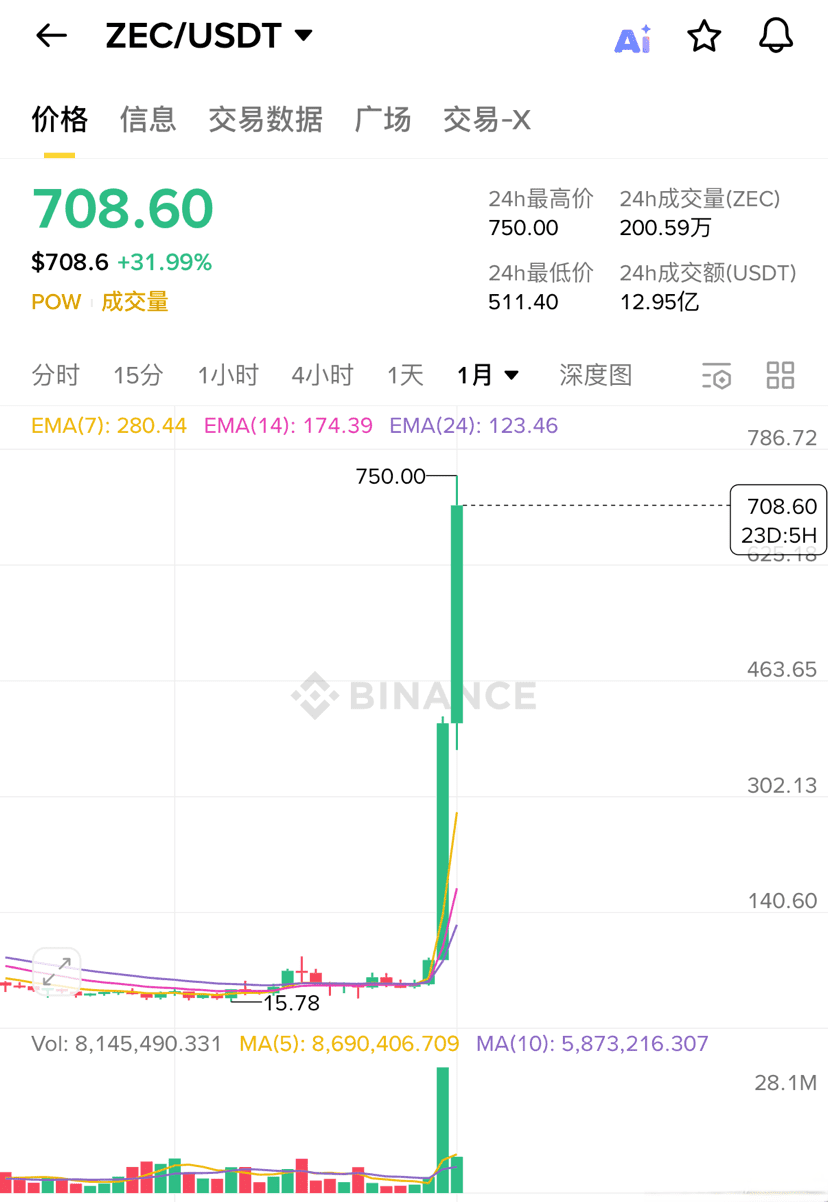Tap the POW tag link
The image size is (828, 1202).
click(x=56, y=302)
